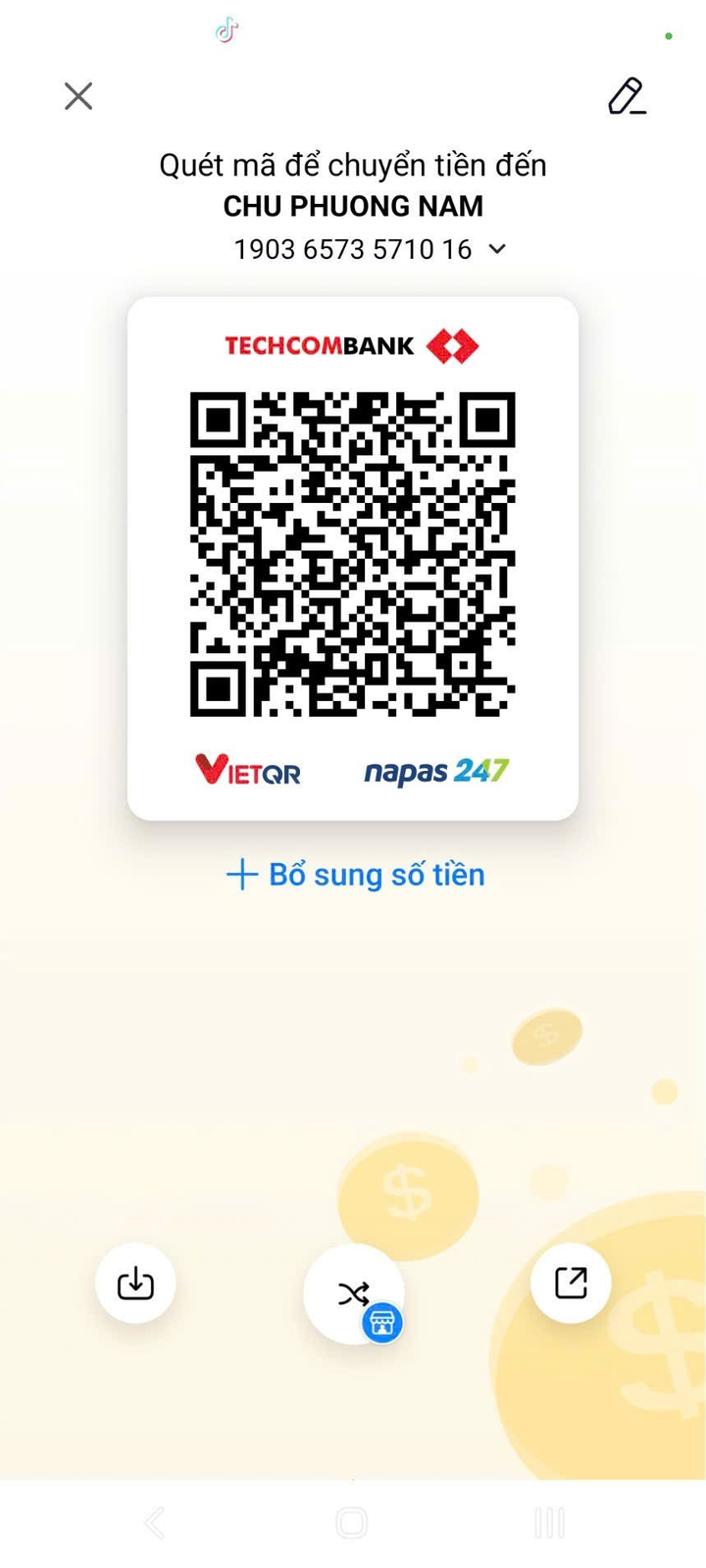Go to home via navigation bar
The height and width of the screenshot is (1568, 706).
[352, 1523]
